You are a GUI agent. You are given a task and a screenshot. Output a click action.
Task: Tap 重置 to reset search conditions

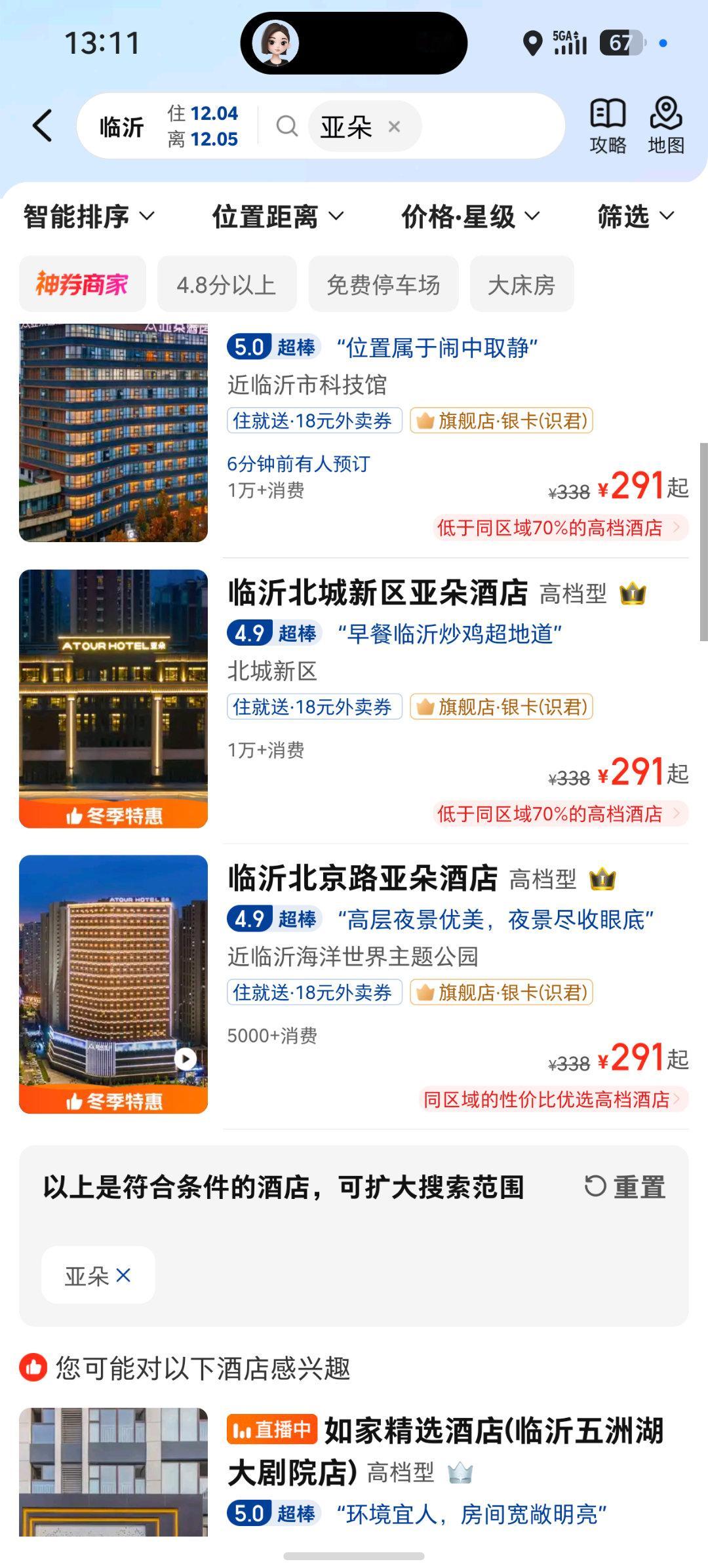point(625,1187)
